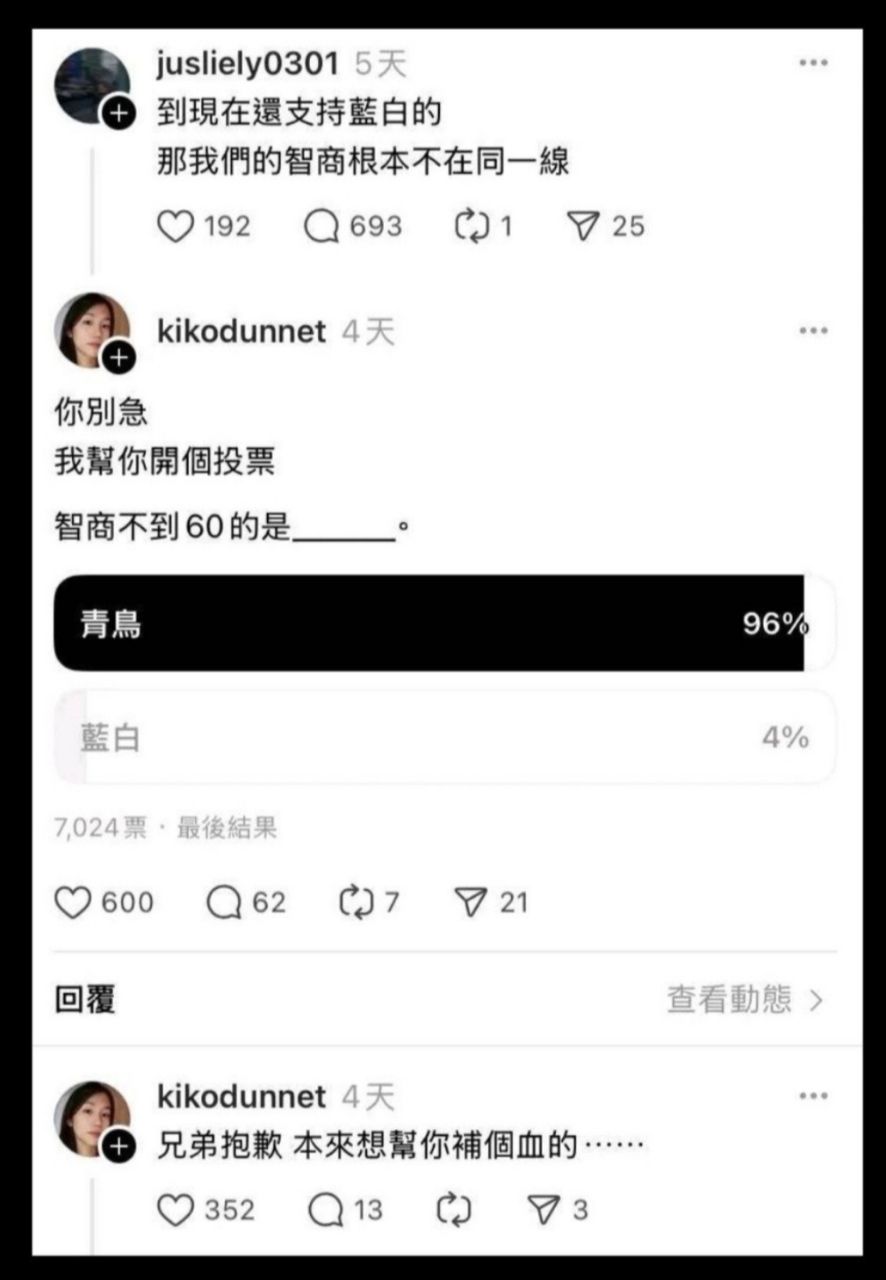Viewport: 886px width, 1280px height.
Task: Open overflow menu on jusliely0301's post
Action: point(813,63)
